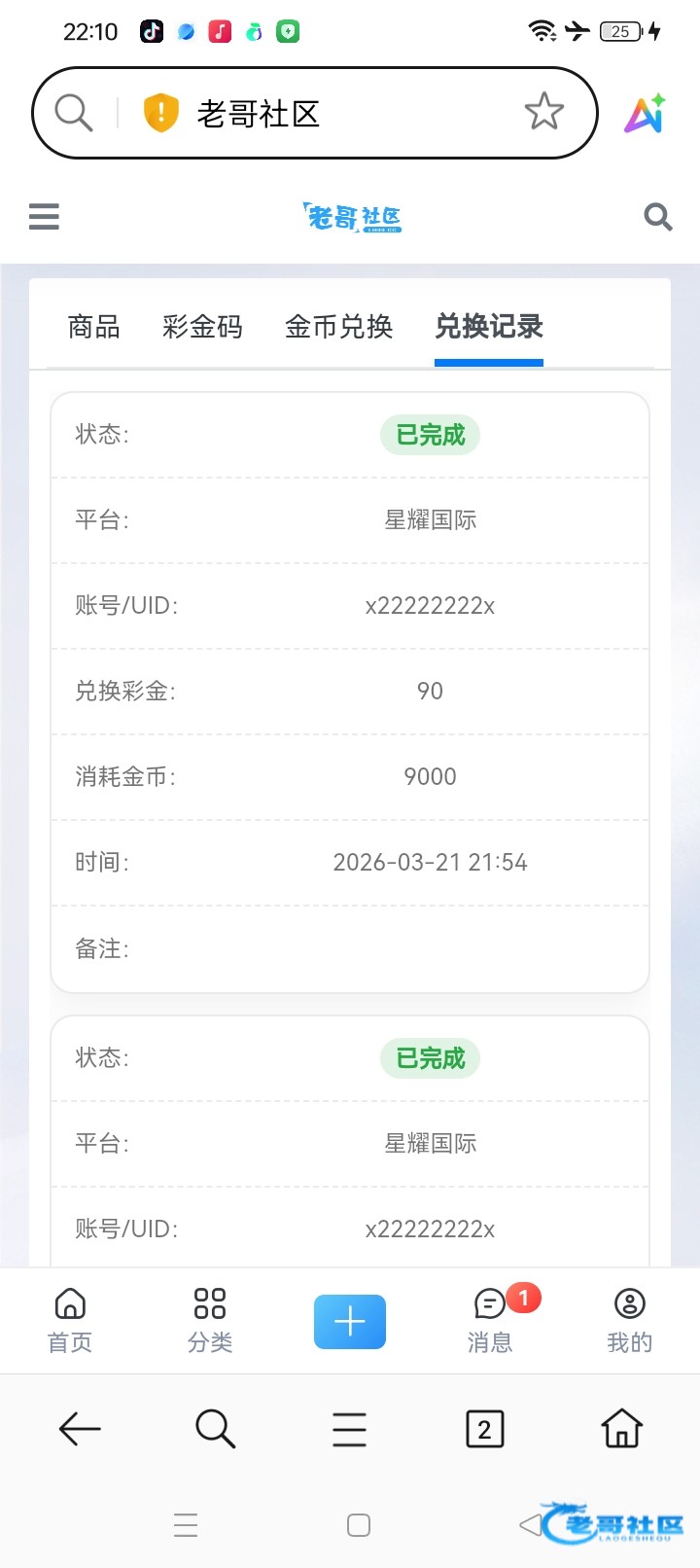Open browser search from bottom toolbar
The width and height of the screenshot is (700, 1568).
(x=215, y=1428)
